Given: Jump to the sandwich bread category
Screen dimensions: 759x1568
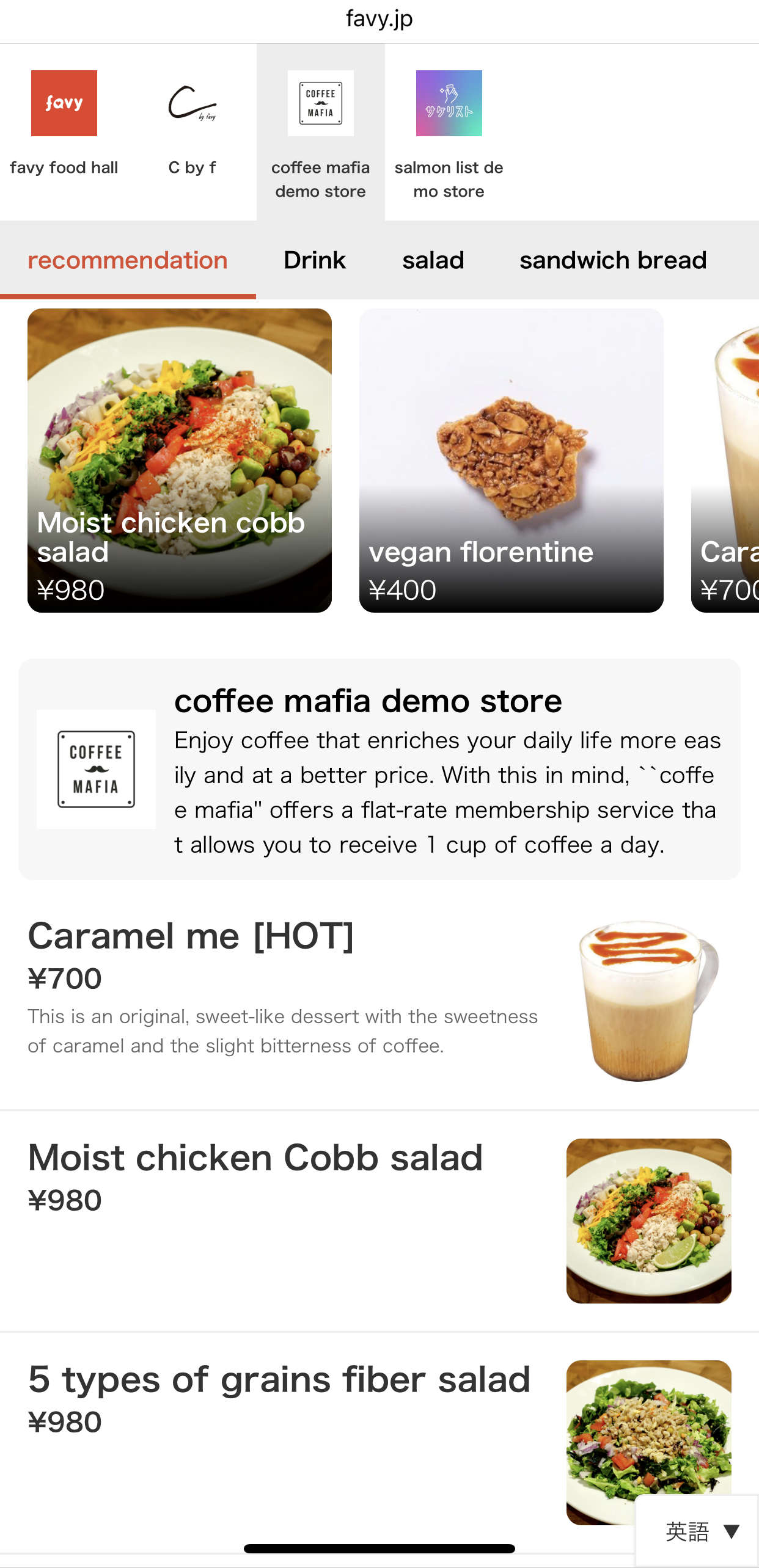Looking at the screenshot, I should tap(612, 260).
